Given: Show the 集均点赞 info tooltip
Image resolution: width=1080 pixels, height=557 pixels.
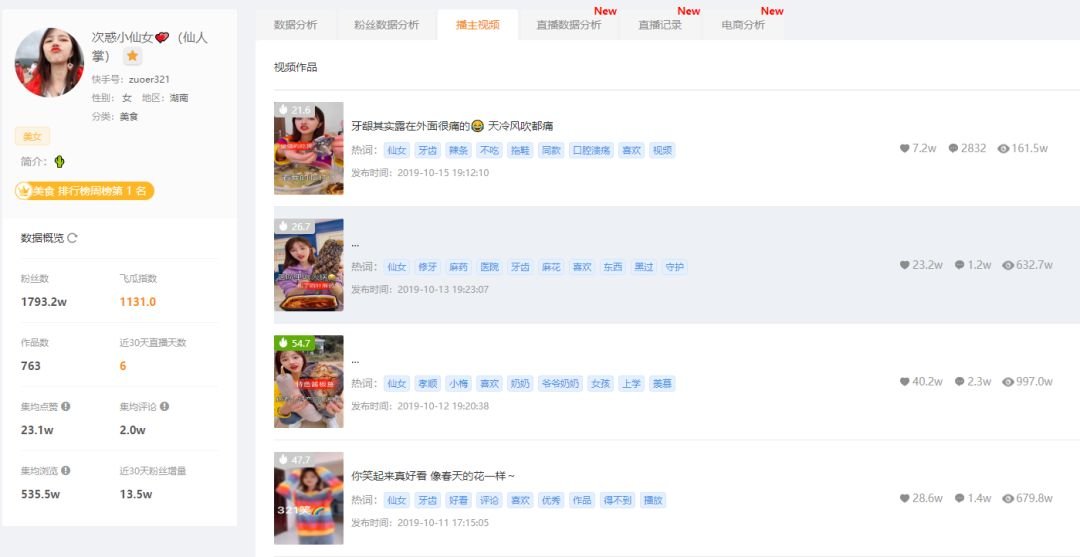Looking at the screenshot, I should [66, 407].
